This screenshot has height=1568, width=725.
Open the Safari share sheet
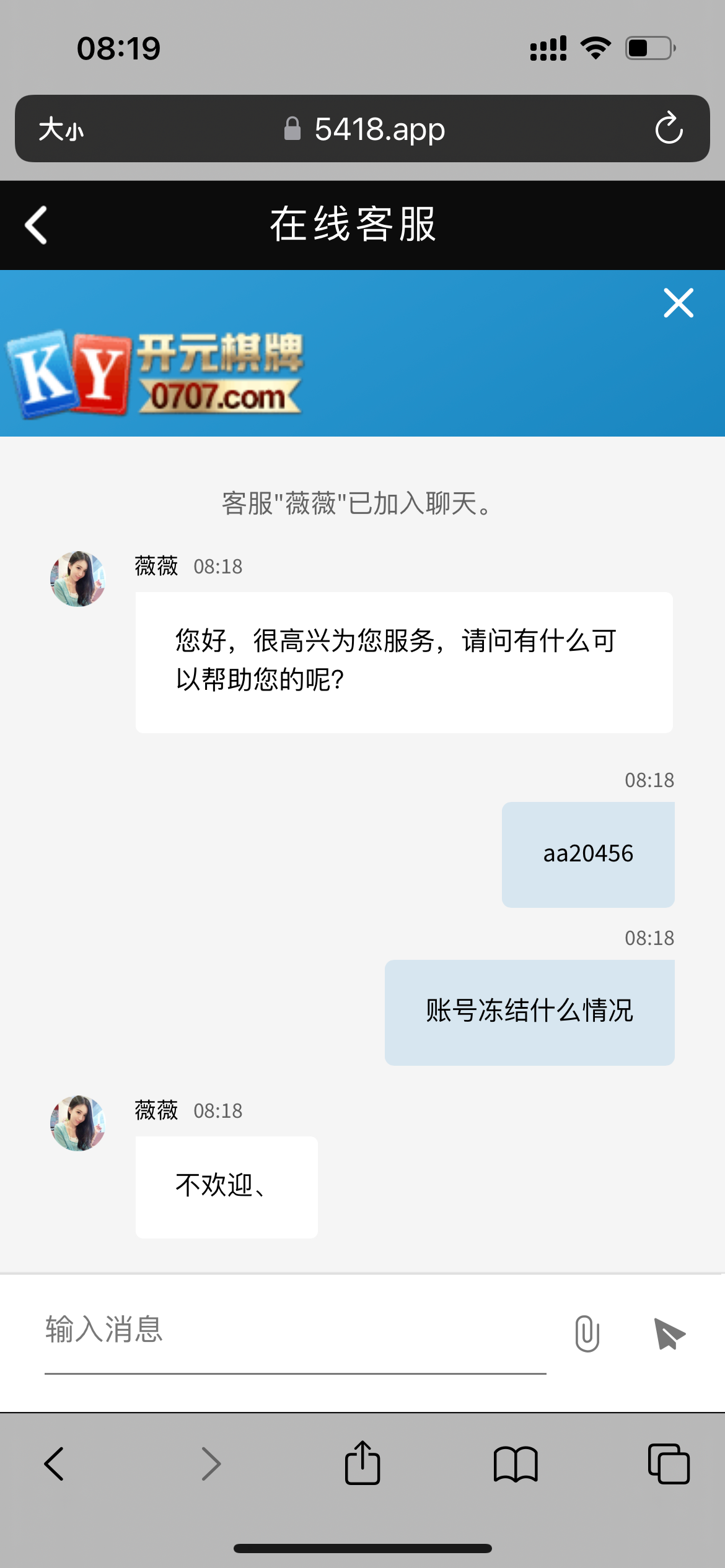click(362, 1463)
